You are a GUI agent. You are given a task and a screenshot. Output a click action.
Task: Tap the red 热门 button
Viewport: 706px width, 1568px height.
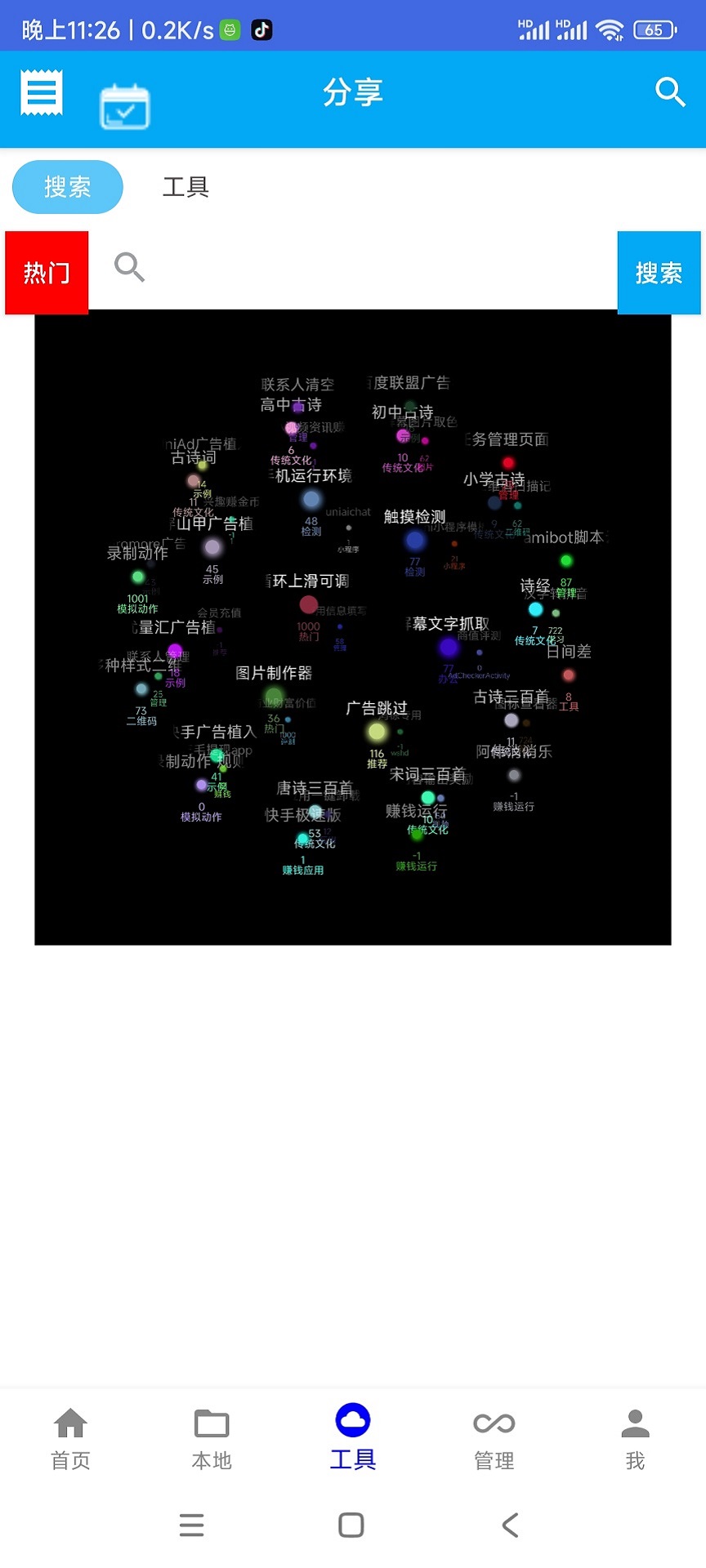(x=47, y=273)
